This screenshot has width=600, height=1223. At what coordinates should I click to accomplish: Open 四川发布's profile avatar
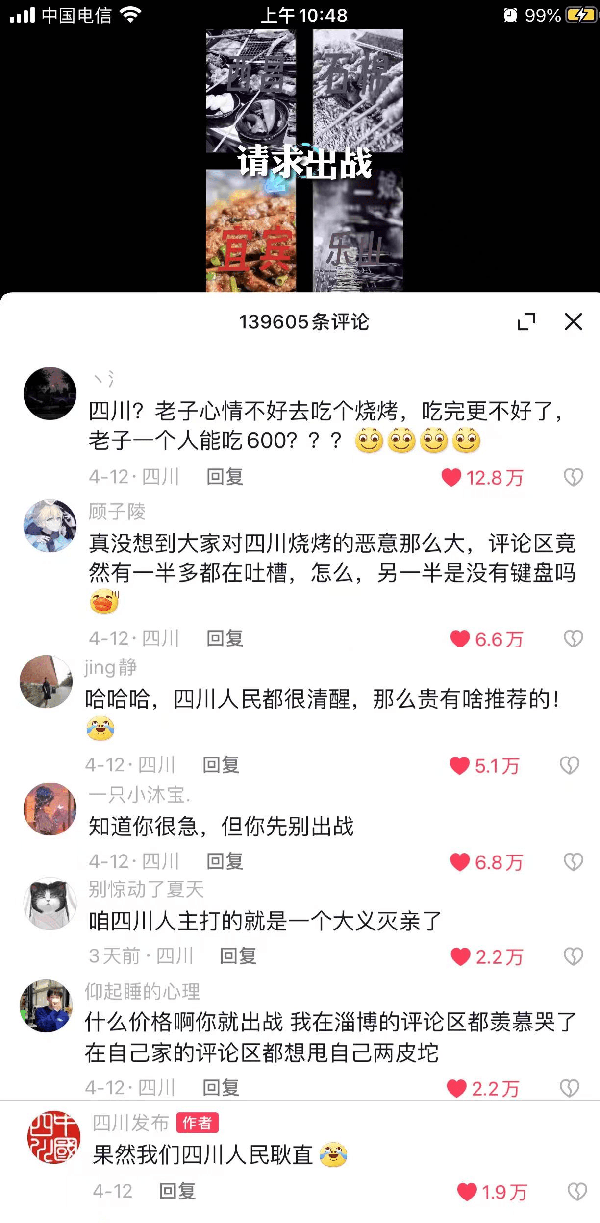[53, 1137]
